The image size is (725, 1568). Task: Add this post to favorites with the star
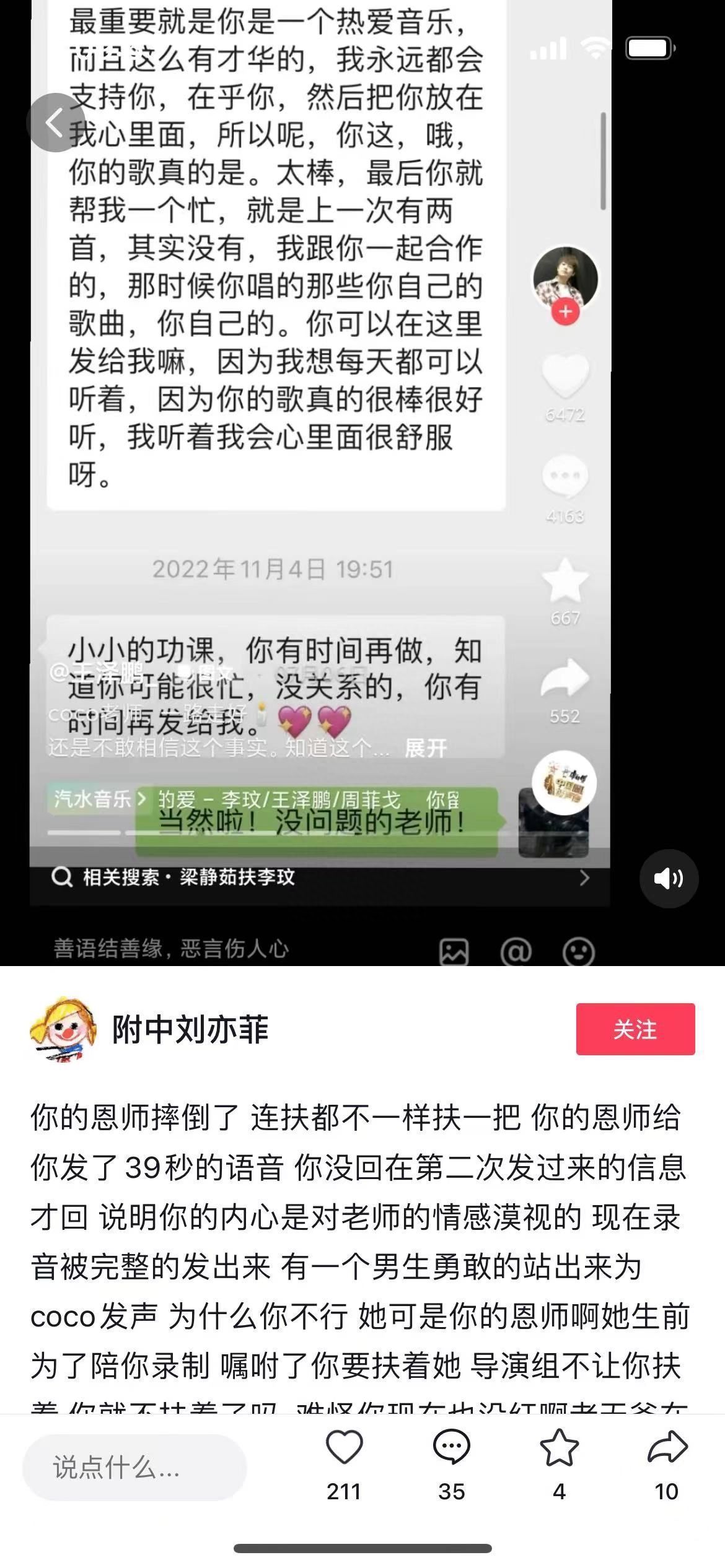pos(559,1448)
